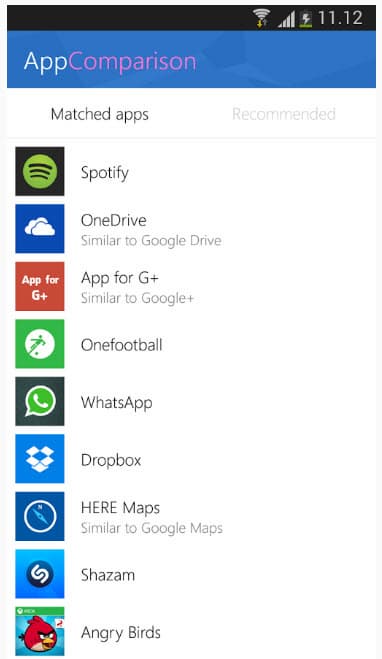Open the Dropbox entry
382x659 pixels.
(191, 459)
